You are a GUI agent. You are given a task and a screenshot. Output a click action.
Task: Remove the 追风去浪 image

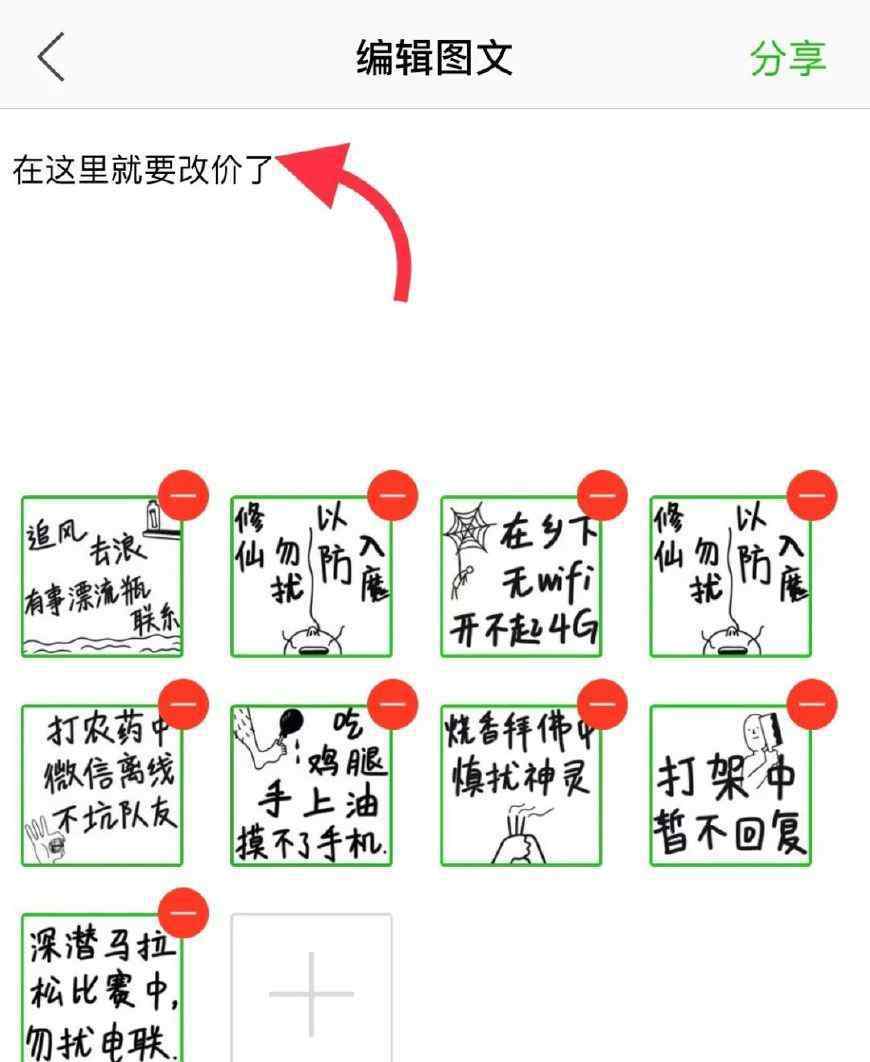click(183, 495)
